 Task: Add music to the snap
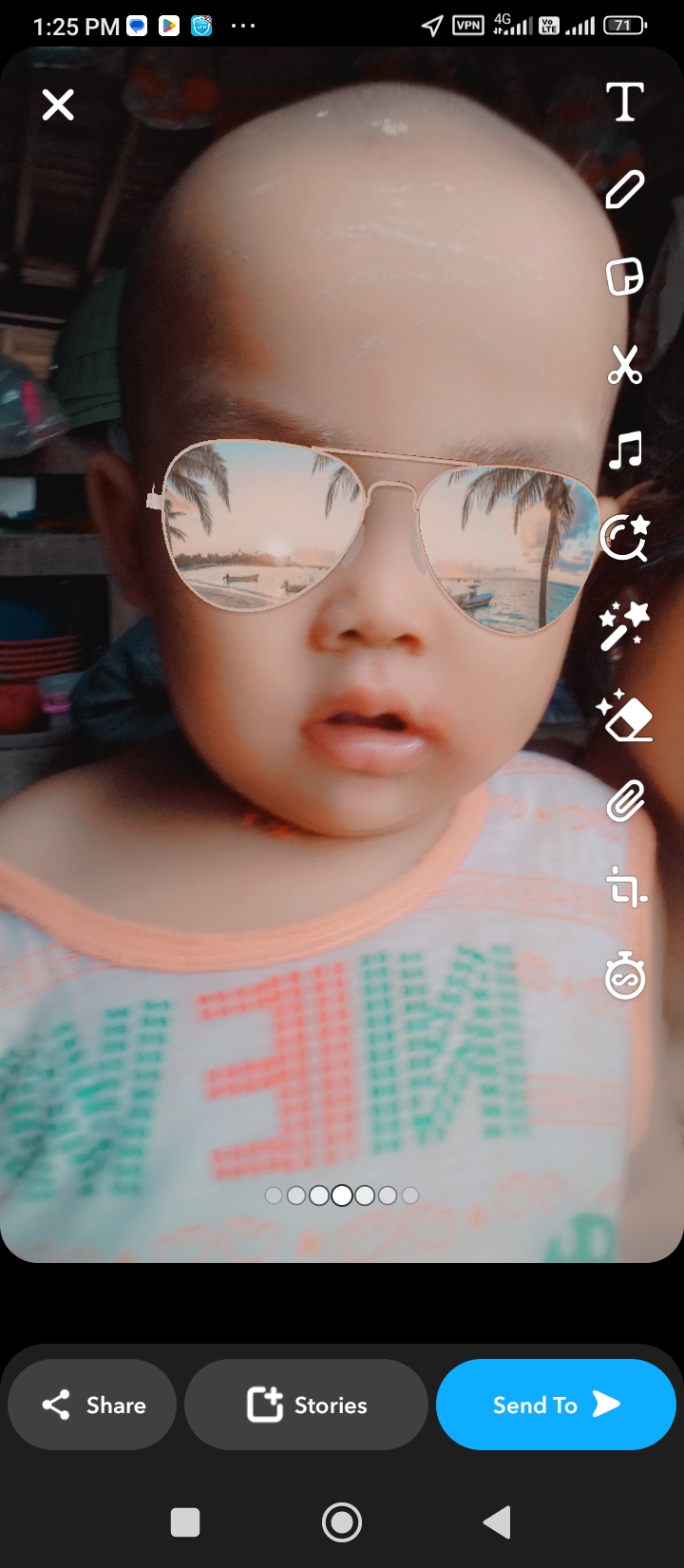624,450
